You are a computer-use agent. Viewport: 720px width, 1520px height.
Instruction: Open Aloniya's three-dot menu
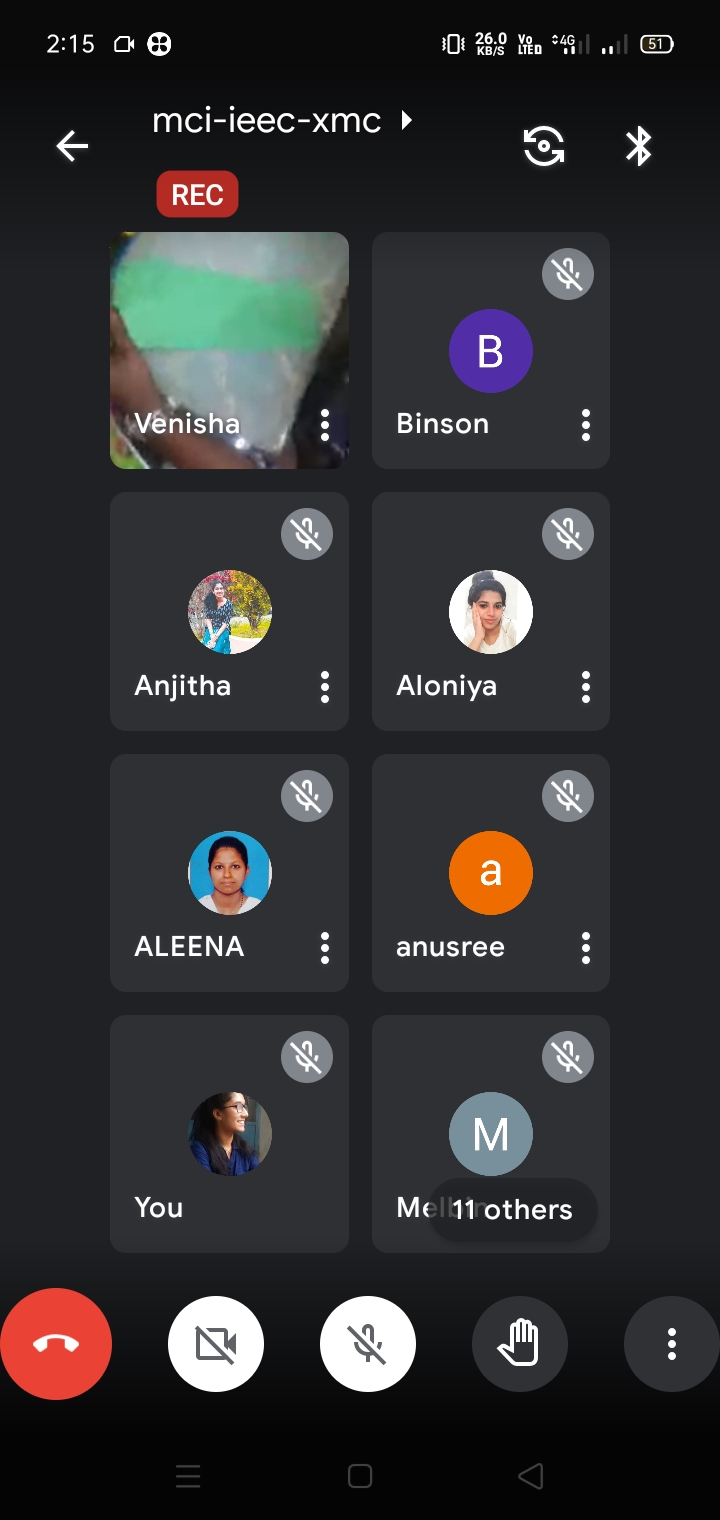coord(586,687)
